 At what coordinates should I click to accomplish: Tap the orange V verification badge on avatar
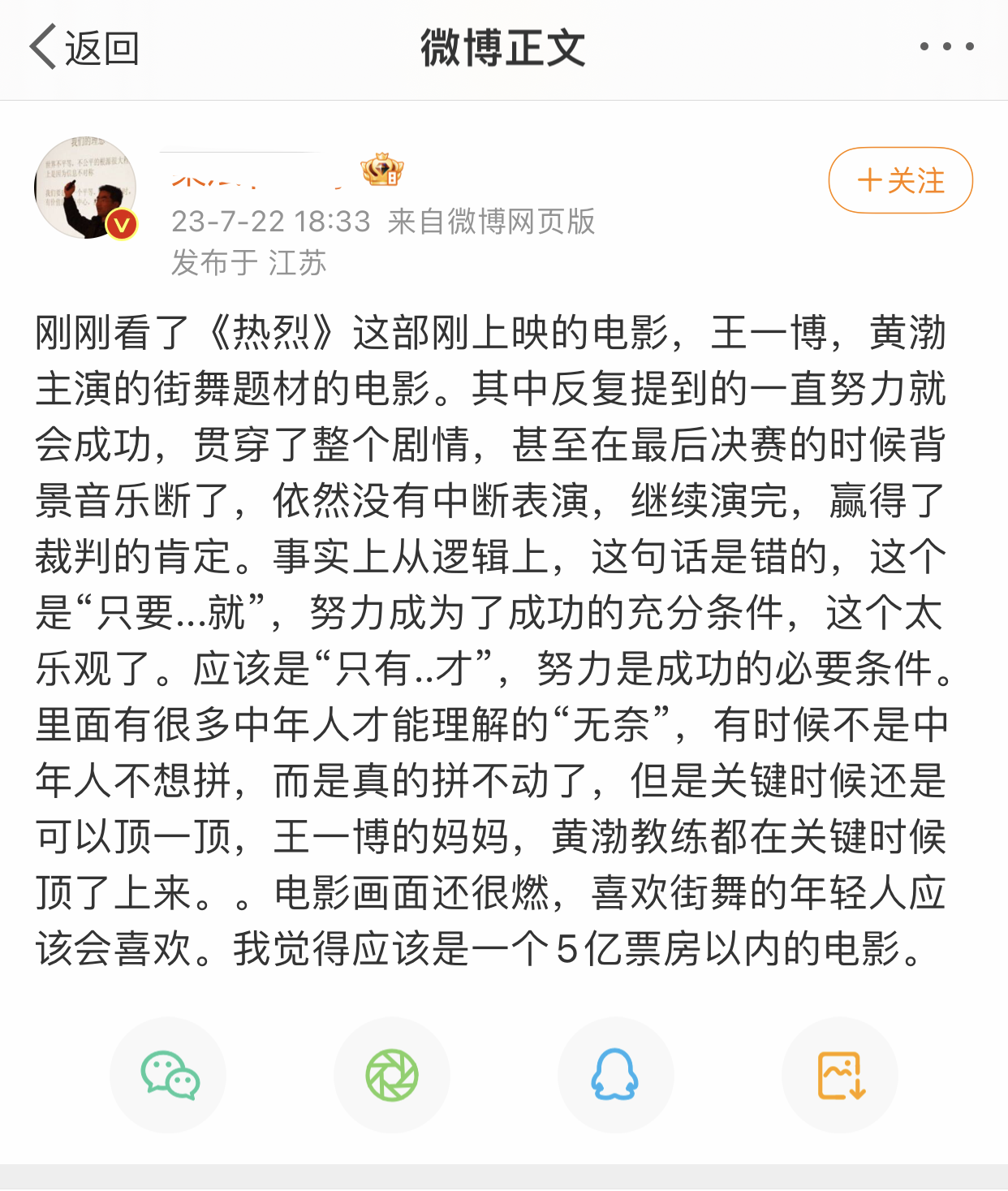click(120, 224)
